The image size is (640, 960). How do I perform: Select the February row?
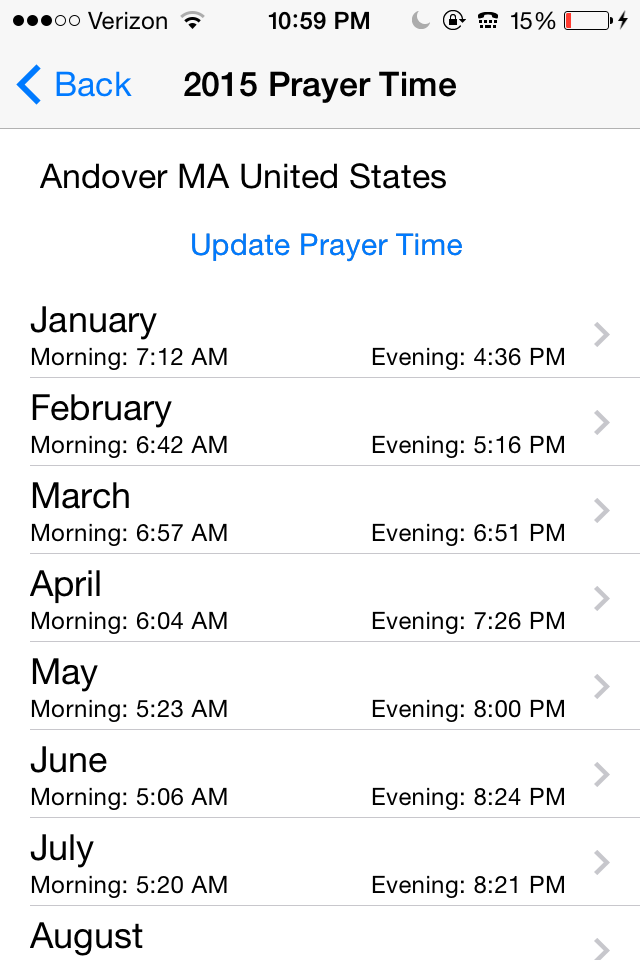click(x=320, y=423)
